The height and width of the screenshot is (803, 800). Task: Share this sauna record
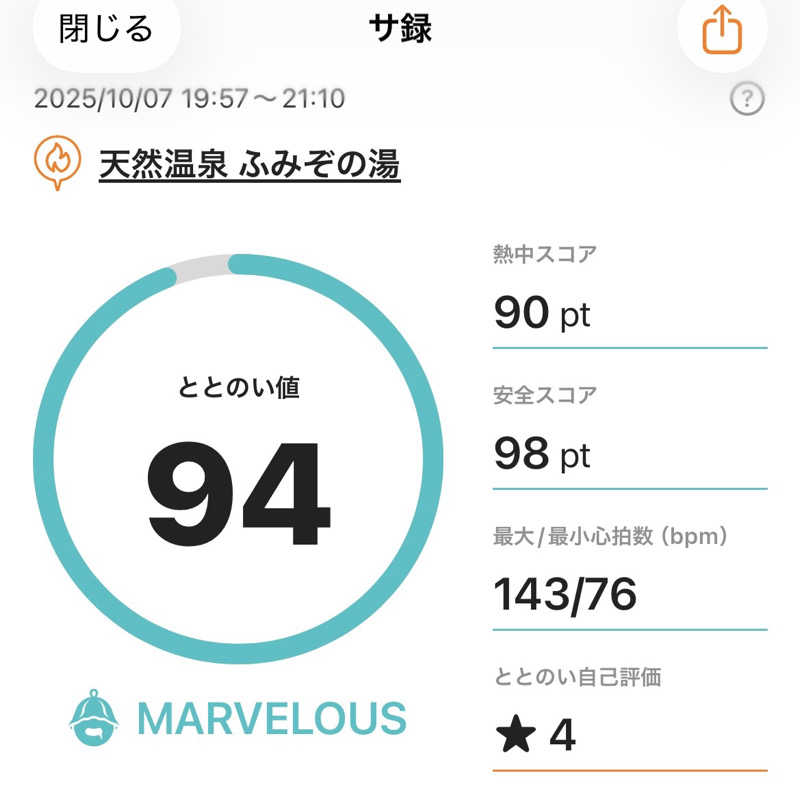coord(722,32)
